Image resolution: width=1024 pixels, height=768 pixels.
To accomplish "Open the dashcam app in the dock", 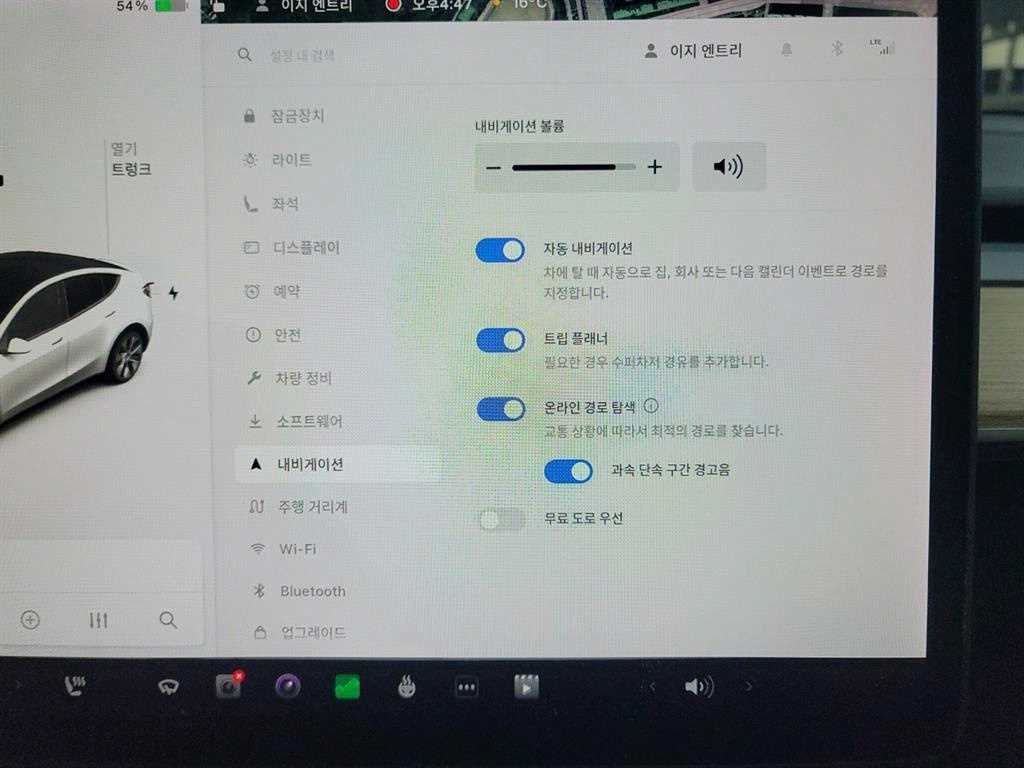I will click(229, 686).
